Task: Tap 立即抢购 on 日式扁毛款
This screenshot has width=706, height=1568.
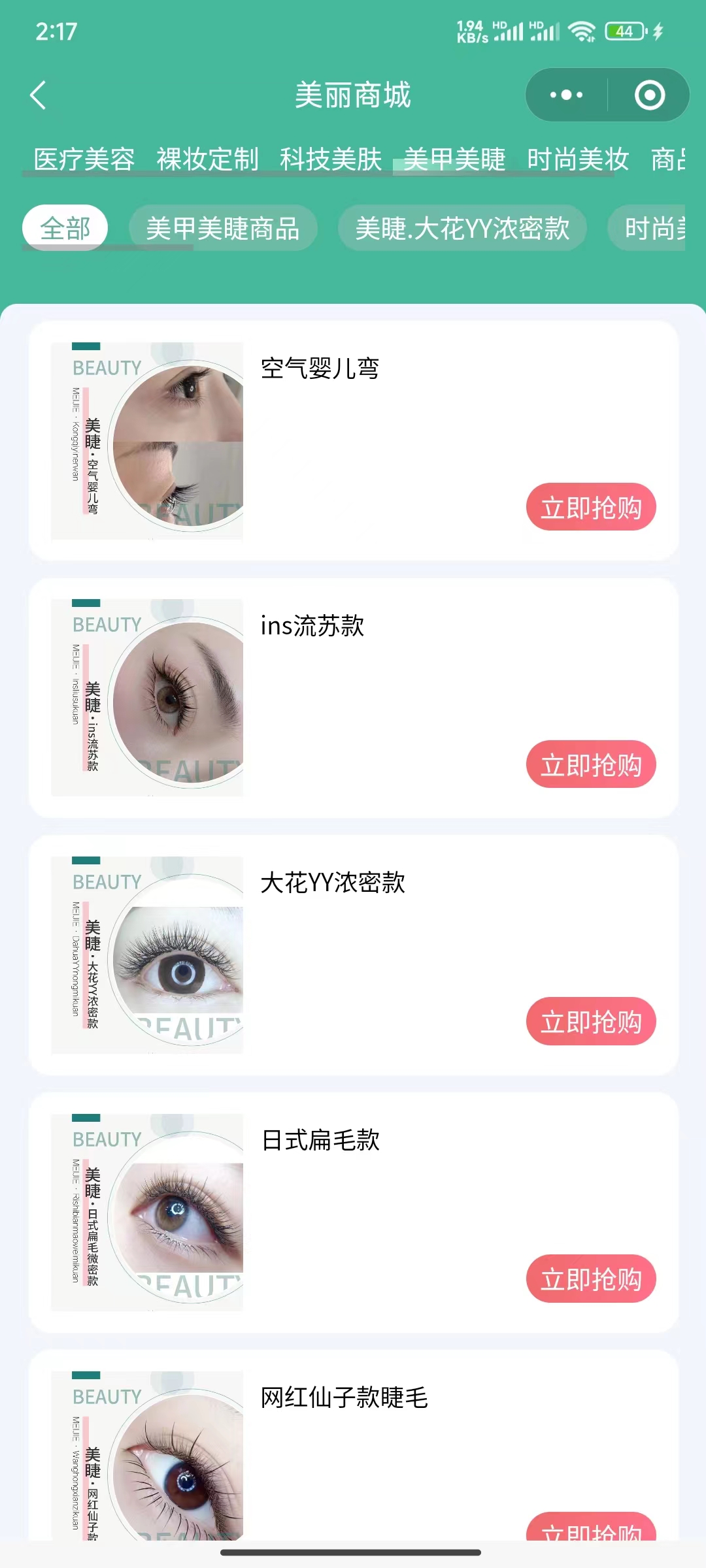Action: 591,1279
